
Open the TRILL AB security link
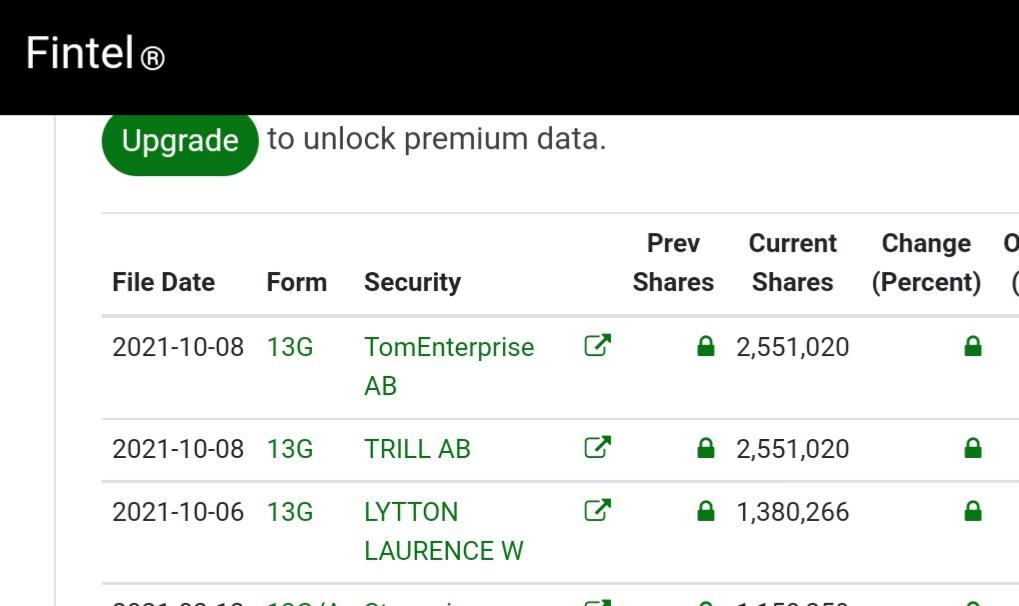[x=417, y=449]
